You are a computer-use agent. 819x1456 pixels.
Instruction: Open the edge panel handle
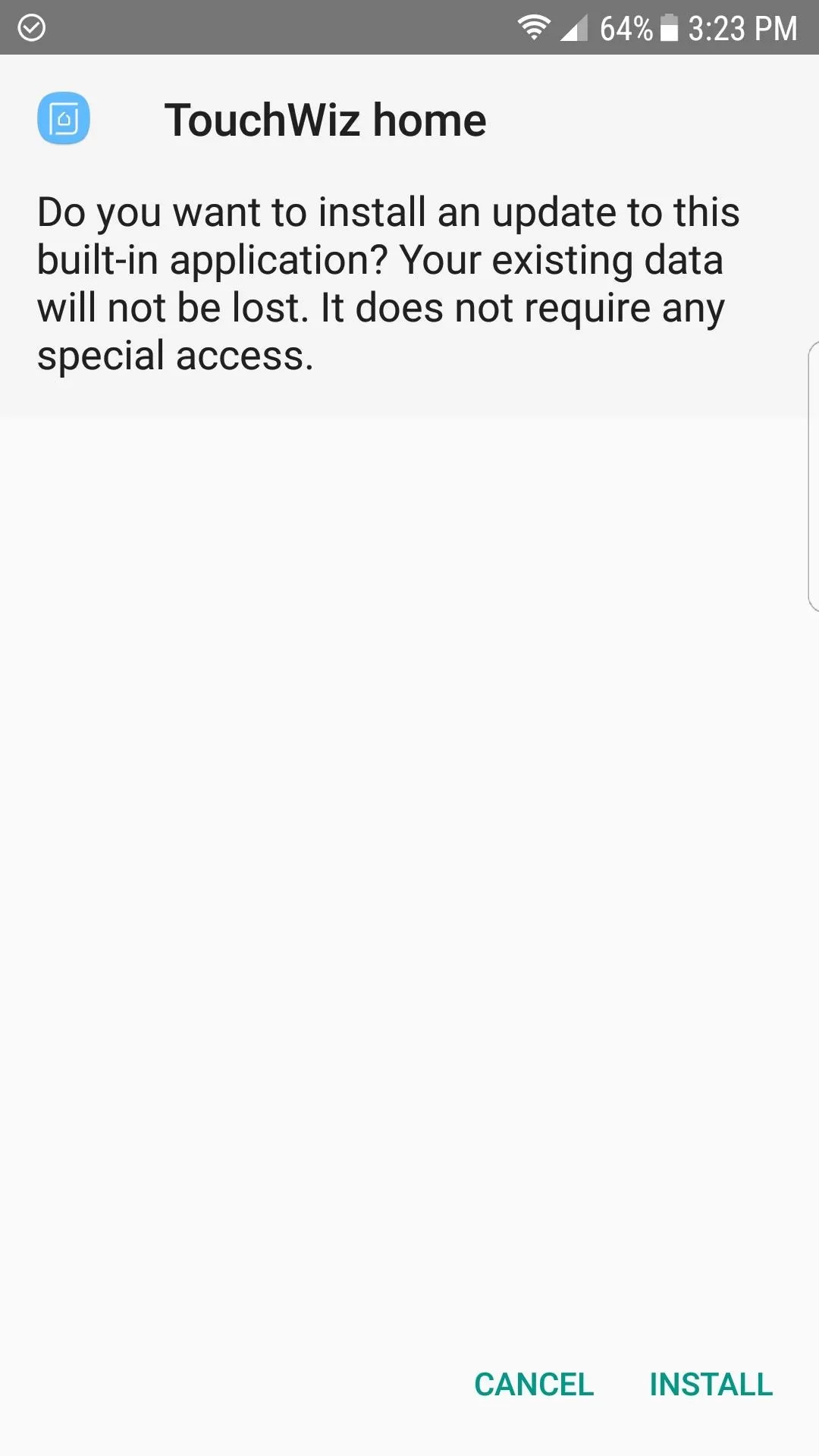pos(813,475)
